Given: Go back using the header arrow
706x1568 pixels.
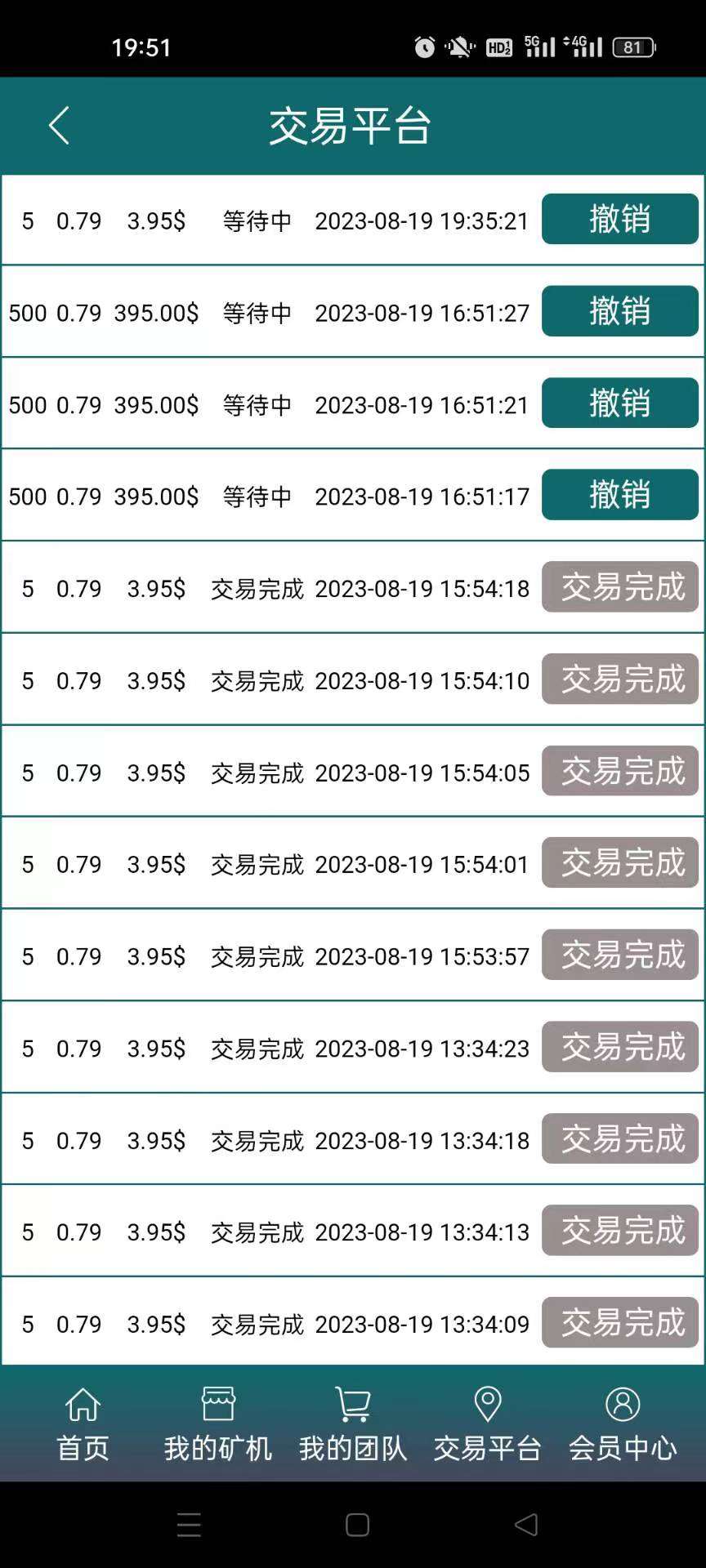Looking at the screenshot, I should [x=59, y=126].
